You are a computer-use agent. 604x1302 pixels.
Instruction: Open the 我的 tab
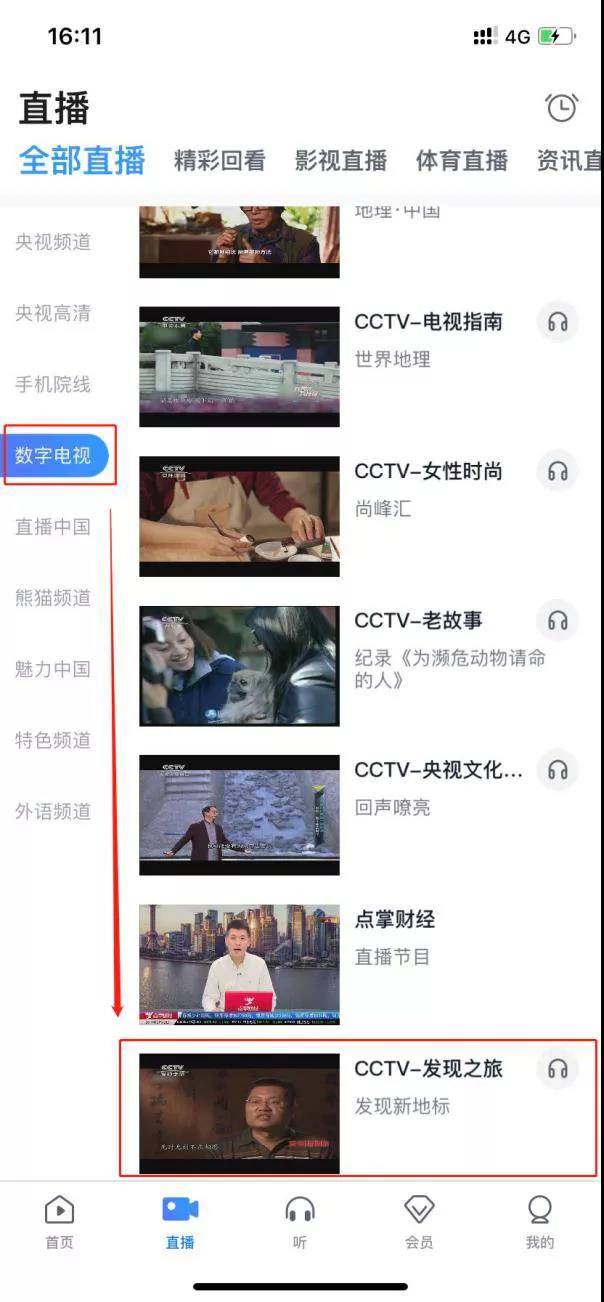pyautogui.click(x=539, y=1222)
